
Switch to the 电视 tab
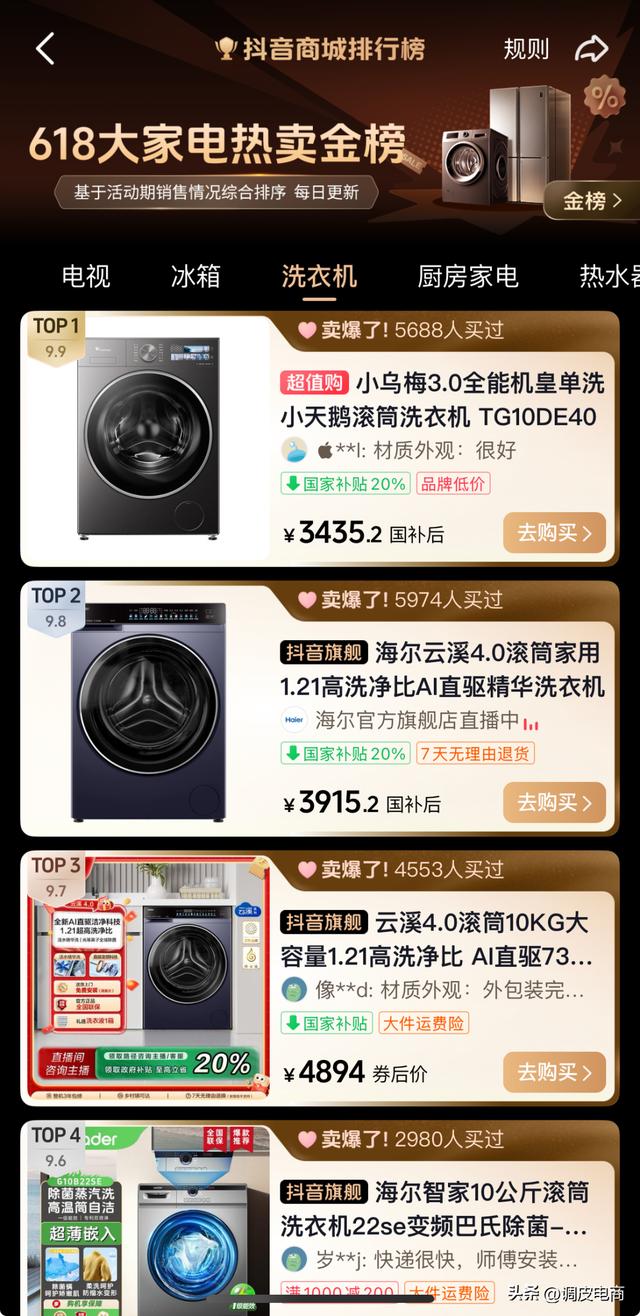pos(86,276)
